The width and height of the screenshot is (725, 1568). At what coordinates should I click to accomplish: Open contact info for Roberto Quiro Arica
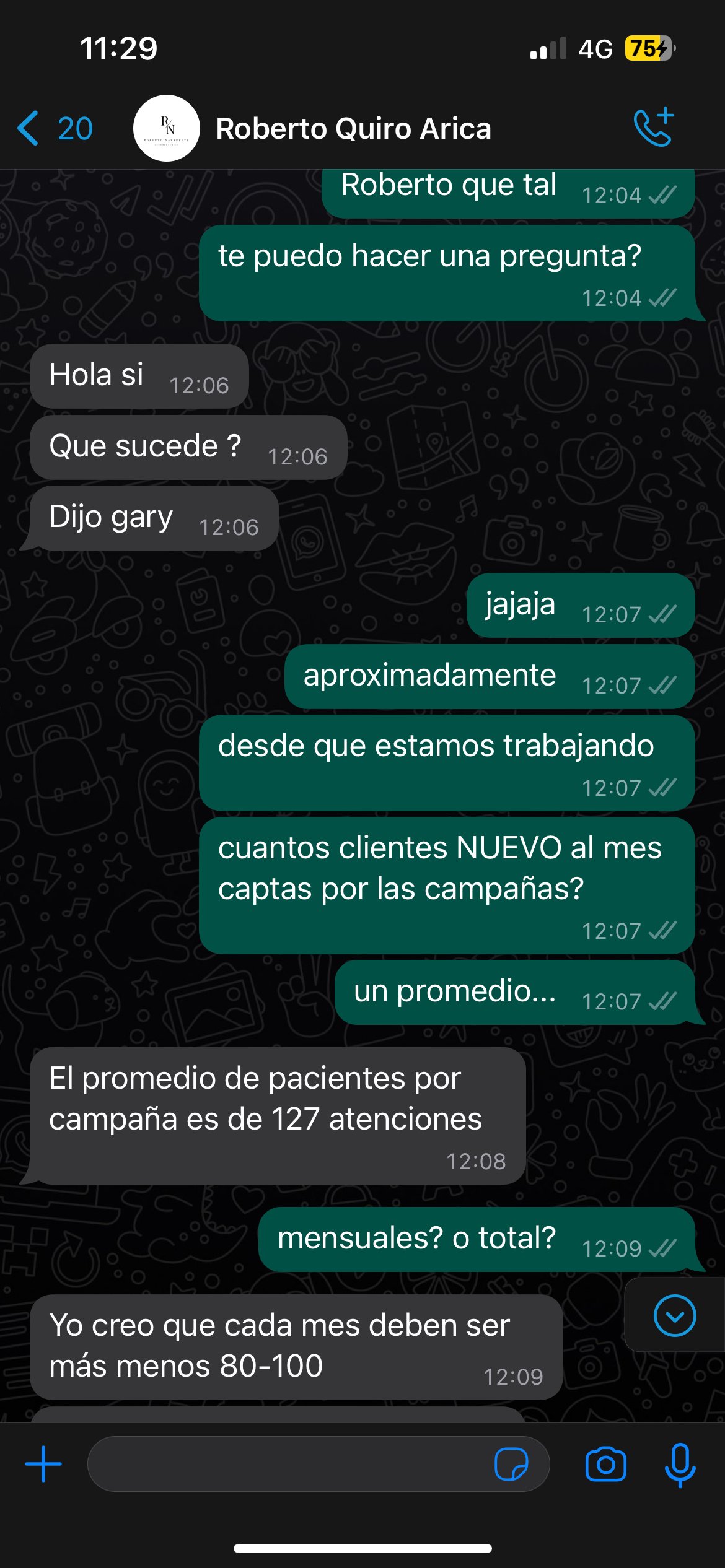[x=353, y=129]
